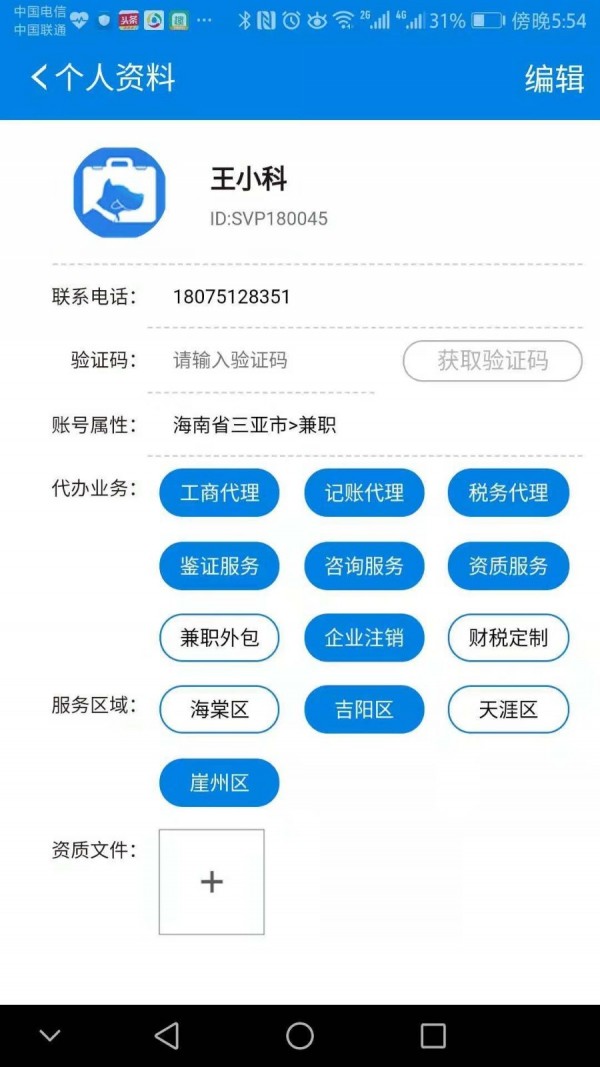This screenshot has height=1067, width=600.
Task: Add a 资质文件 with the plus box
Action: (x=211, y=882)
